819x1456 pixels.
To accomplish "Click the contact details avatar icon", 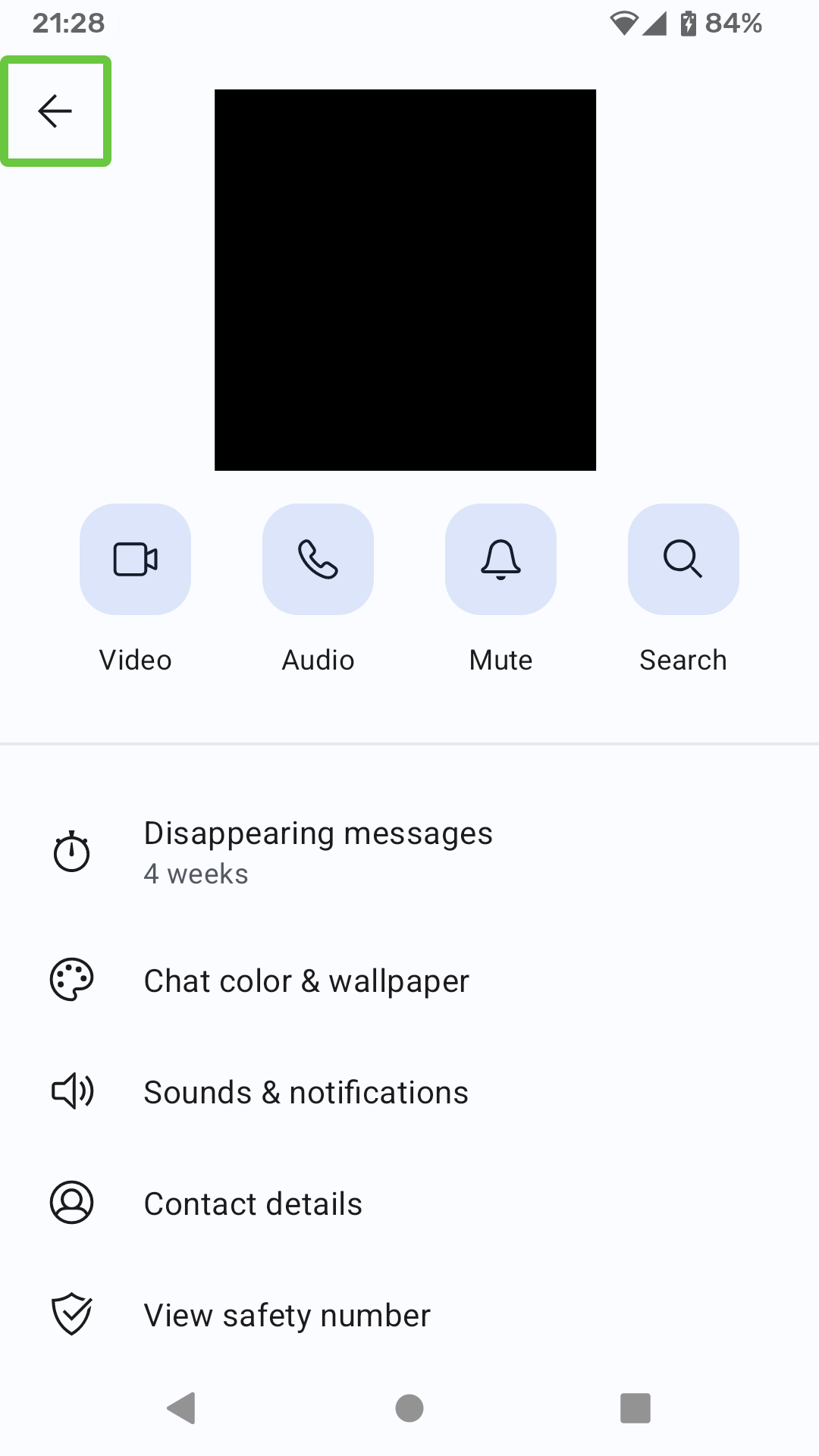I will [x=71, y=1203].
